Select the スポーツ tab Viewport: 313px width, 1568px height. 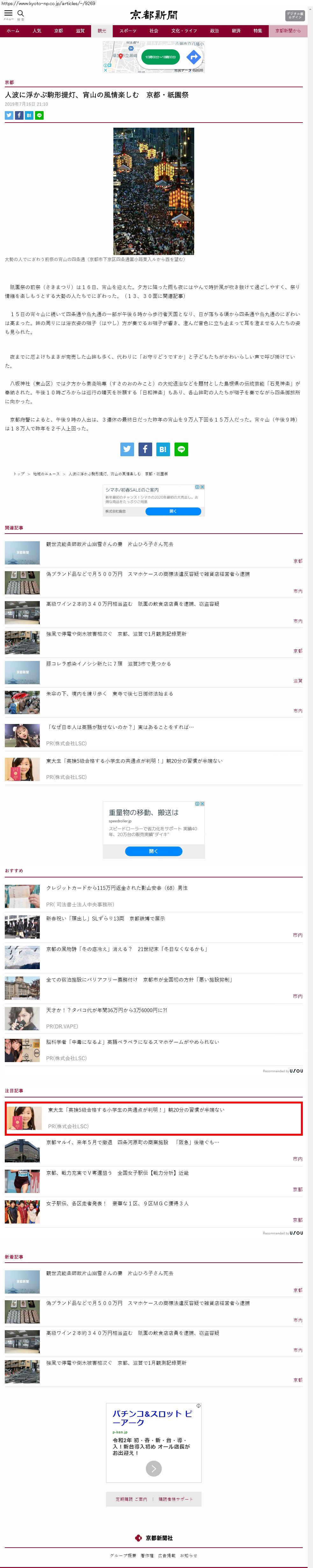(128, 31)
